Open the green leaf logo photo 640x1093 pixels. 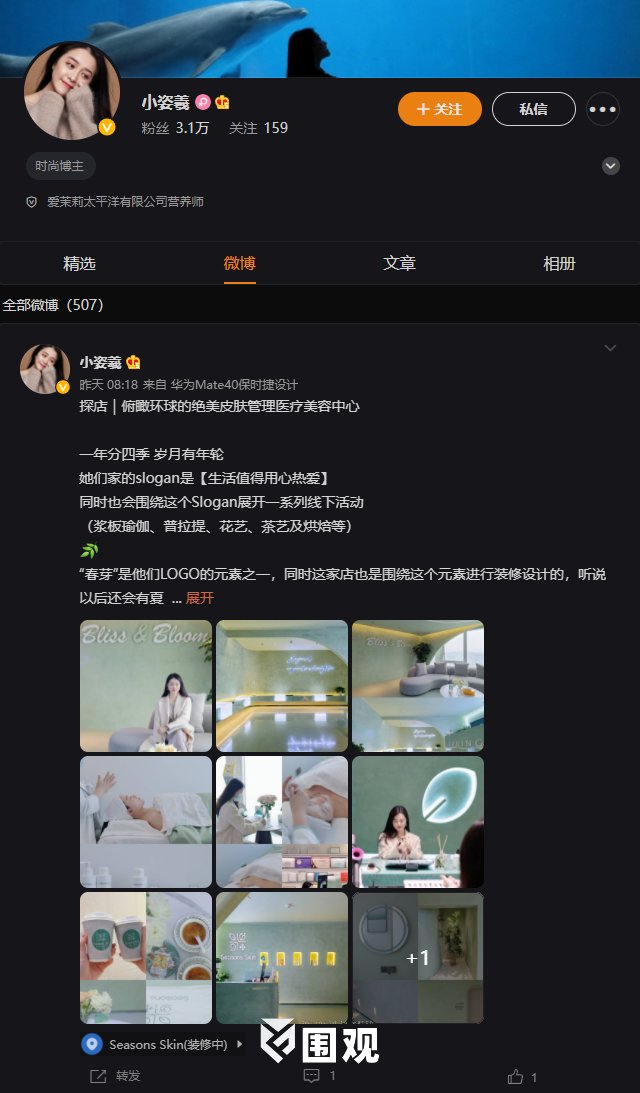pos(418,822)
